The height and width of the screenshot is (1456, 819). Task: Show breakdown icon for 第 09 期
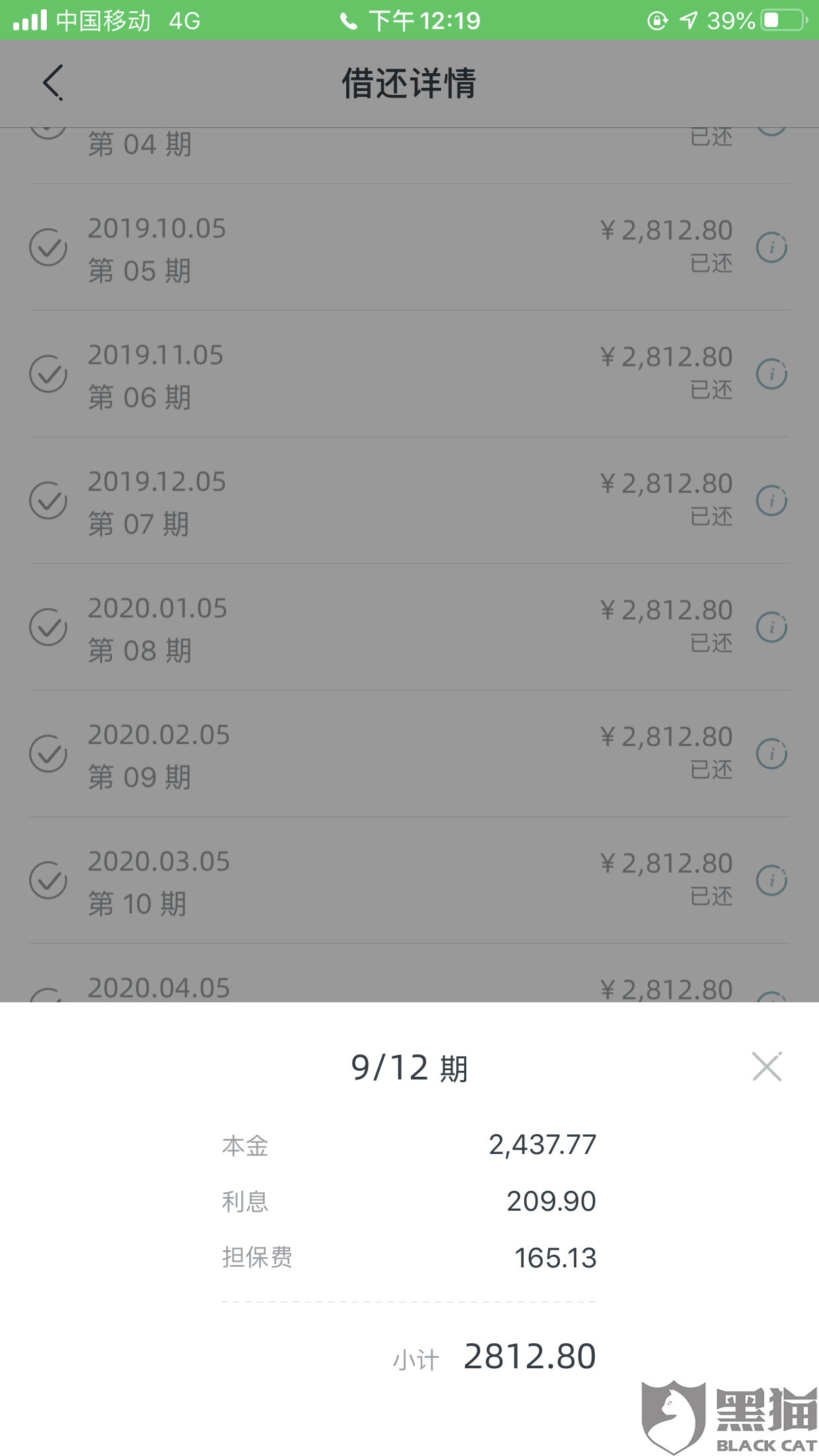tap(772, 754)
